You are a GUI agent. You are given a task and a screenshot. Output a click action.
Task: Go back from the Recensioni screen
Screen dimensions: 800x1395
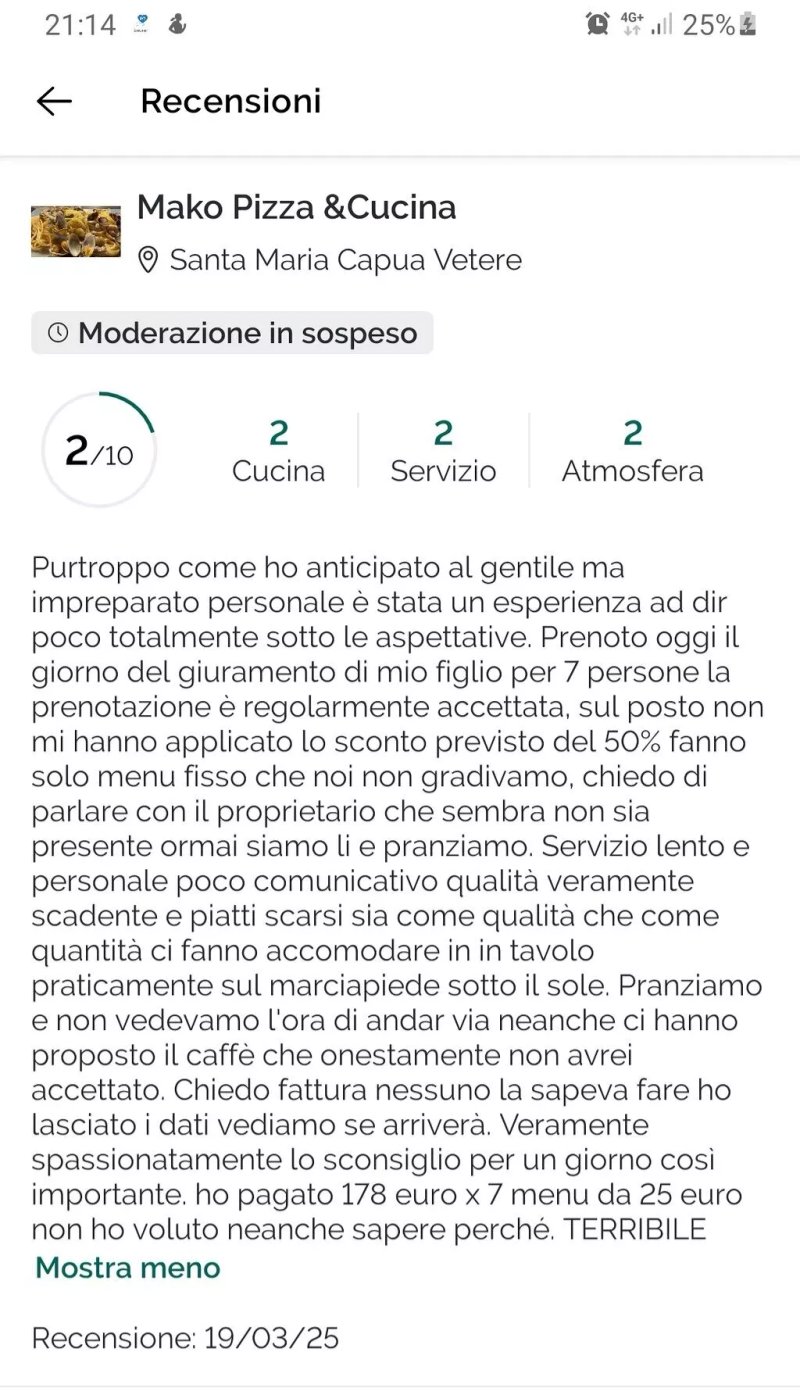pos(54,101)
